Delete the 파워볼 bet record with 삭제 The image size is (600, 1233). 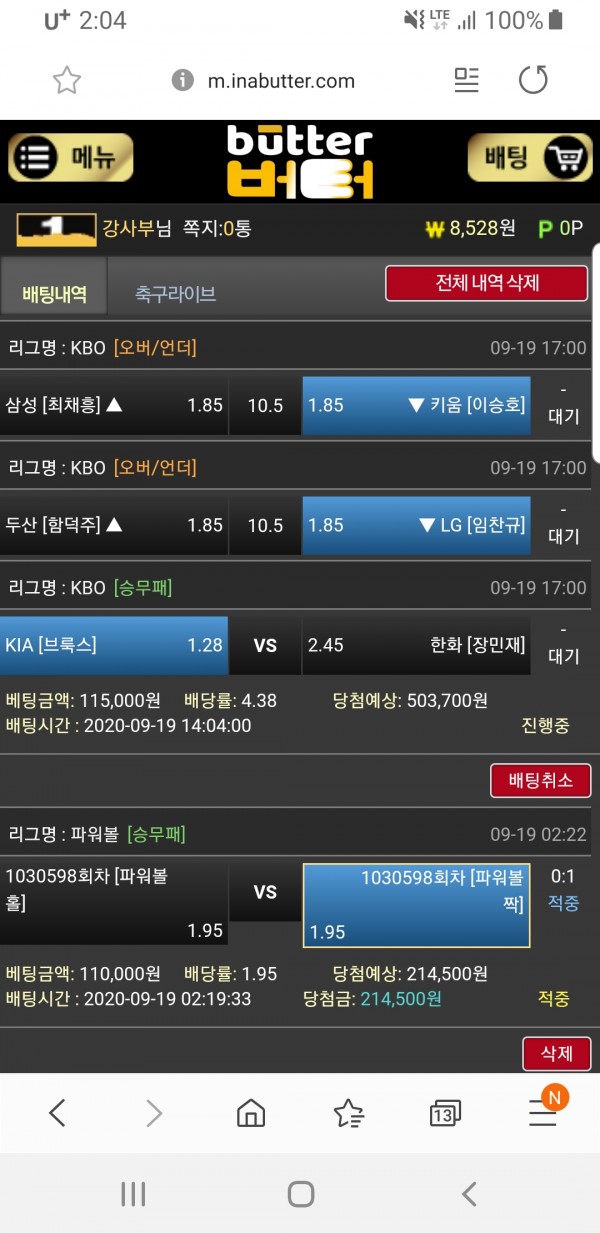pyautogui.click(x=556, y=1054)
